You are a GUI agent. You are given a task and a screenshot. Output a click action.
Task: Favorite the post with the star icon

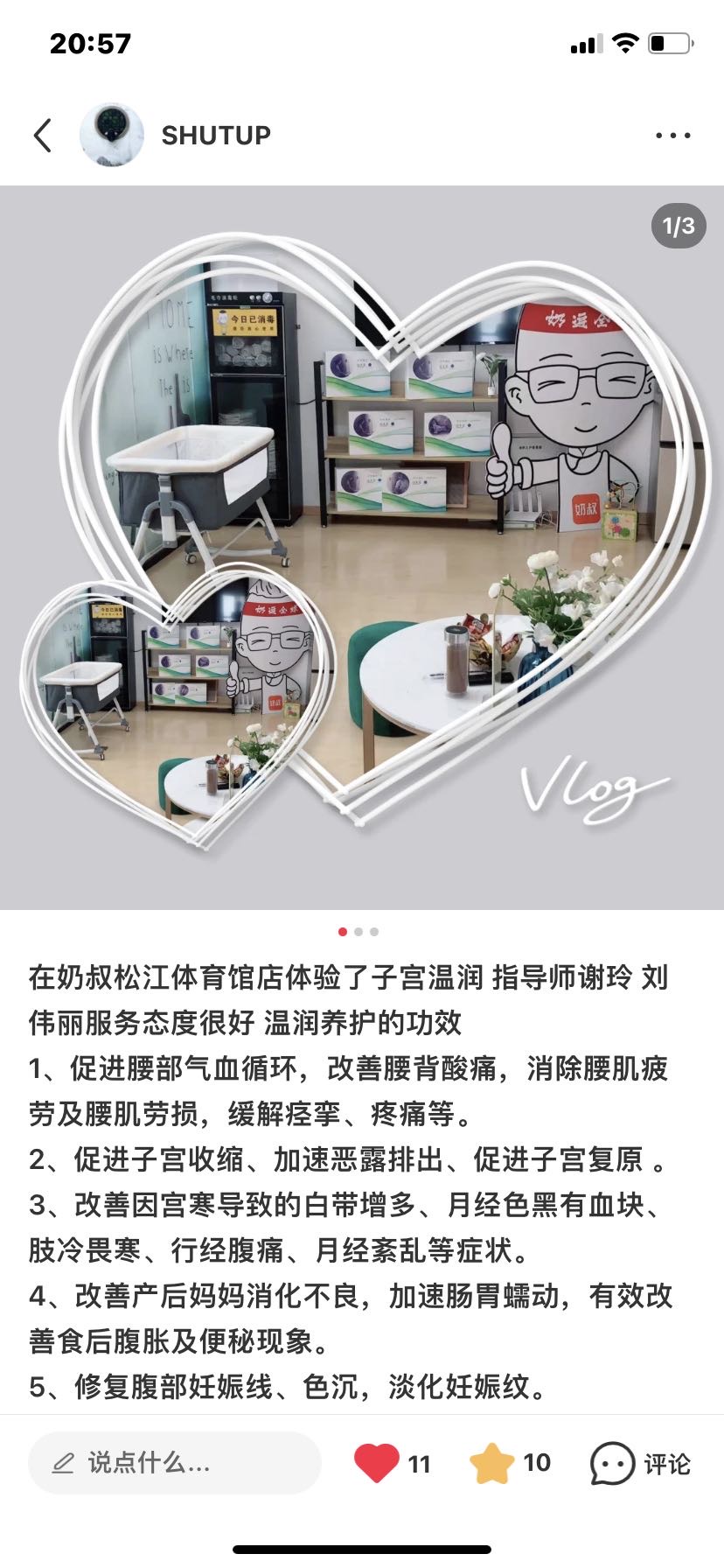click(x=491, y=1463)
